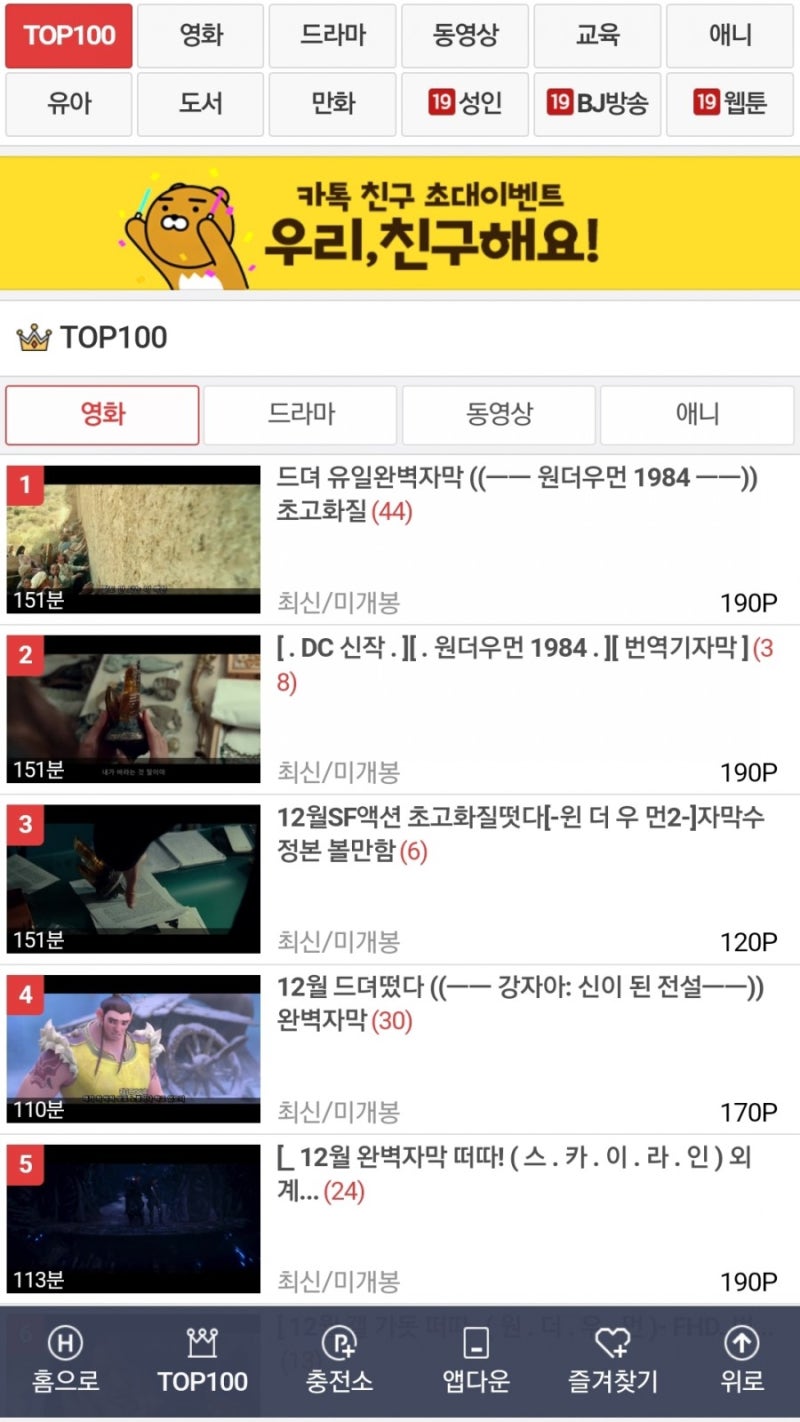Switch to the 19 BJ방송 category tab
Image resolution: width=800 pixels, height=1422 pixels.
(x=597, y=105)
